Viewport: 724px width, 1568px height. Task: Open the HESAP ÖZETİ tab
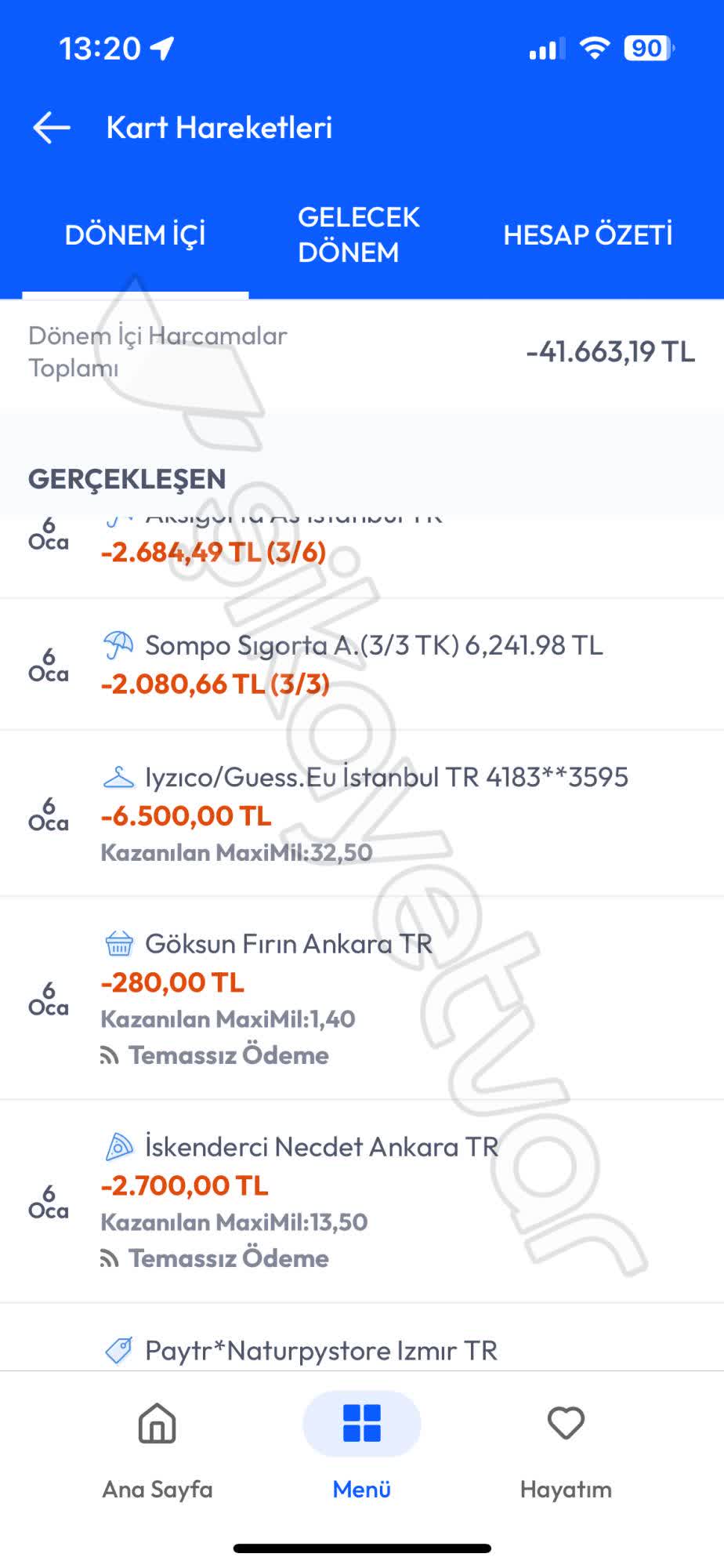point(588,234)
